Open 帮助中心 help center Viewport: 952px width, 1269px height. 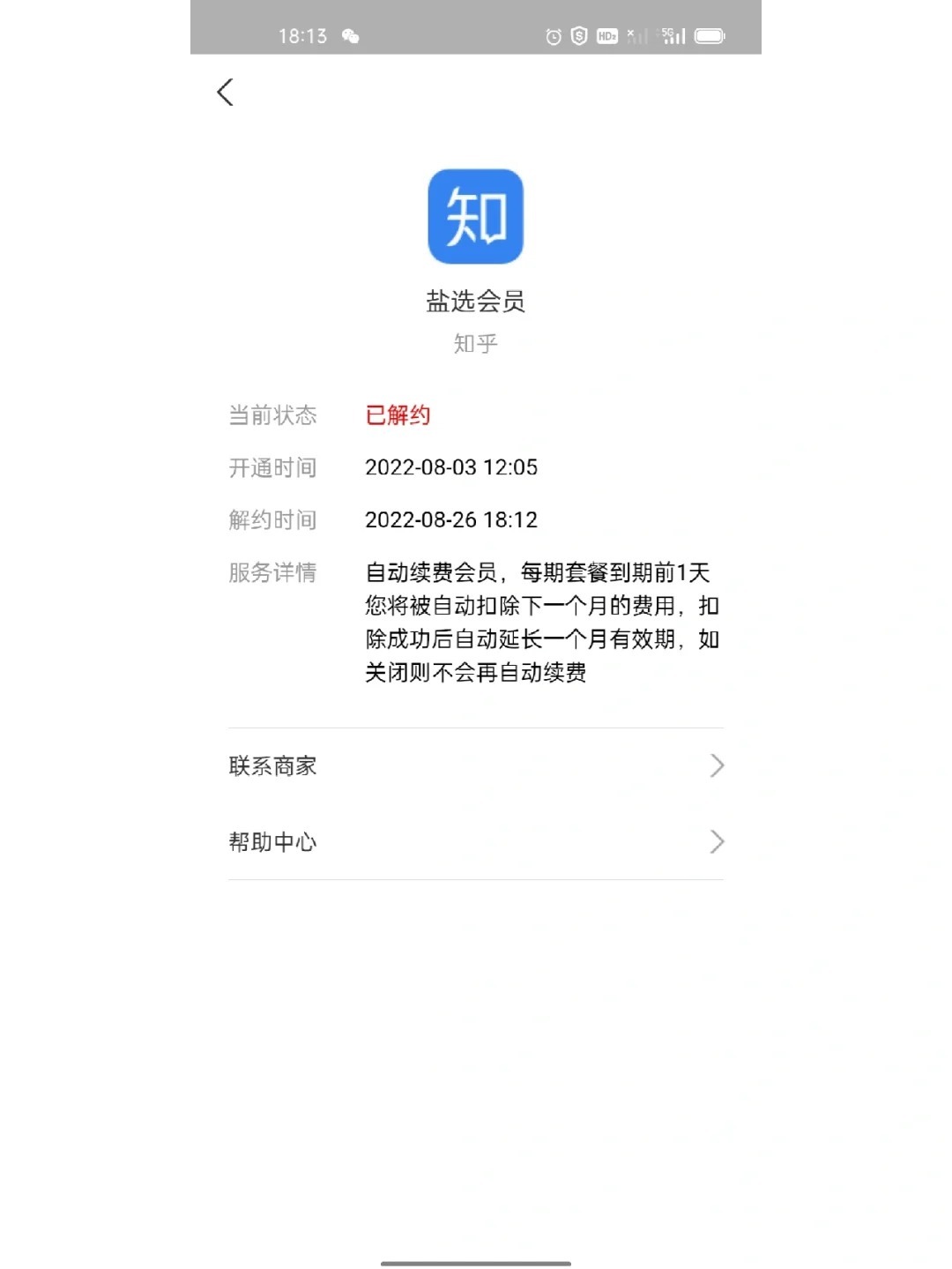point(475,841)
